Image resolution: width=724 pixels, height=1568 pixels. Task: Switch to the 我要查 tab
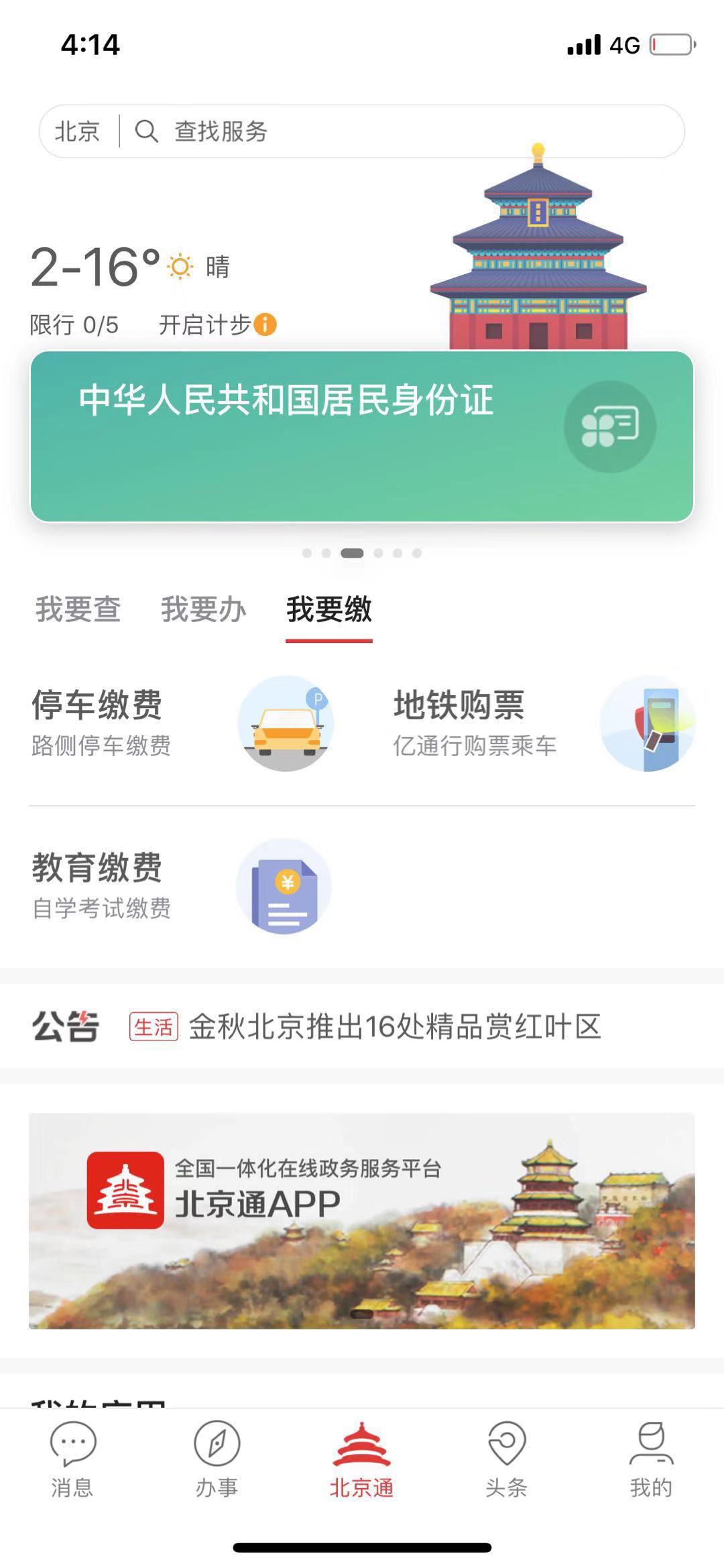(78, 609)
